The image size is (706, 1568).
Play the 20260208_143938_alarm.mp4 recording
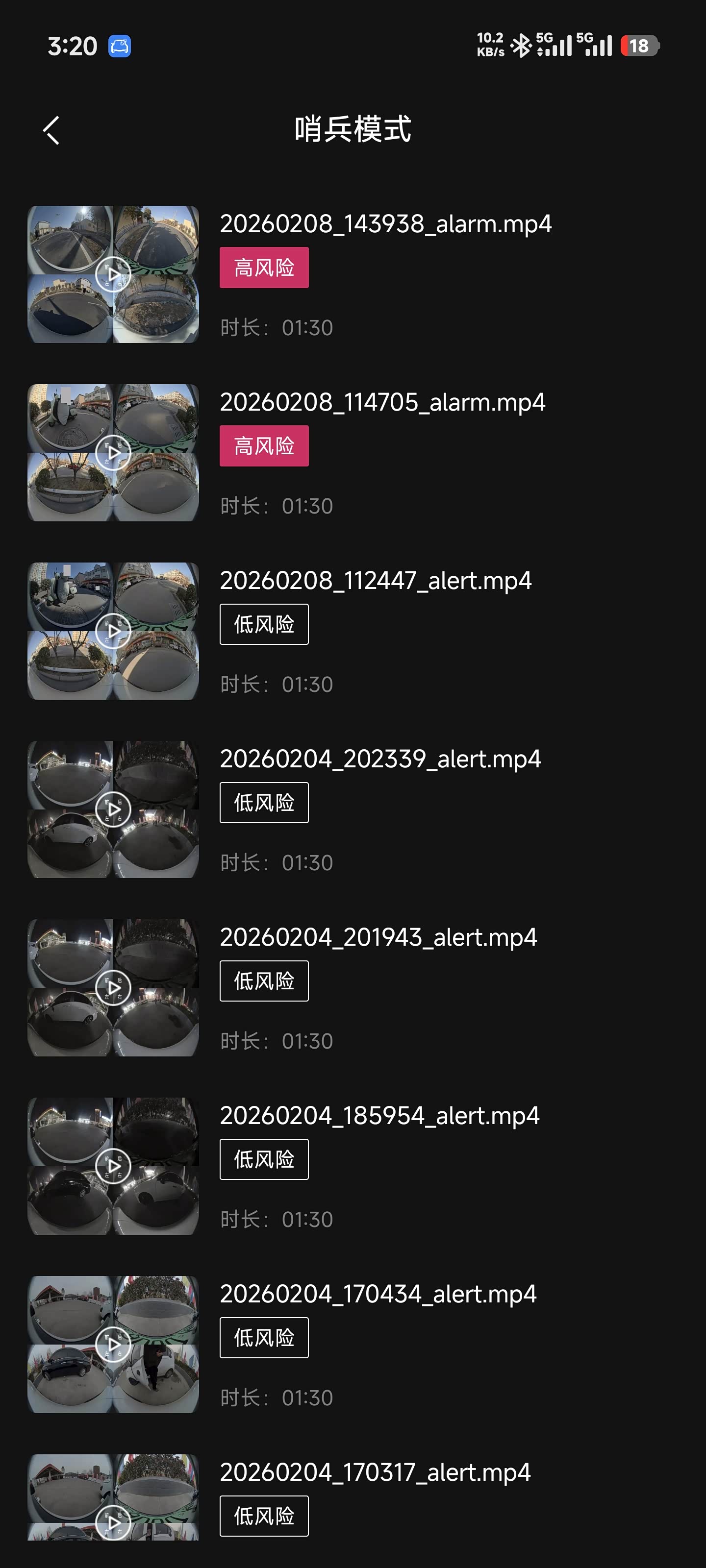pyautogui.click(x=113, y=274)
